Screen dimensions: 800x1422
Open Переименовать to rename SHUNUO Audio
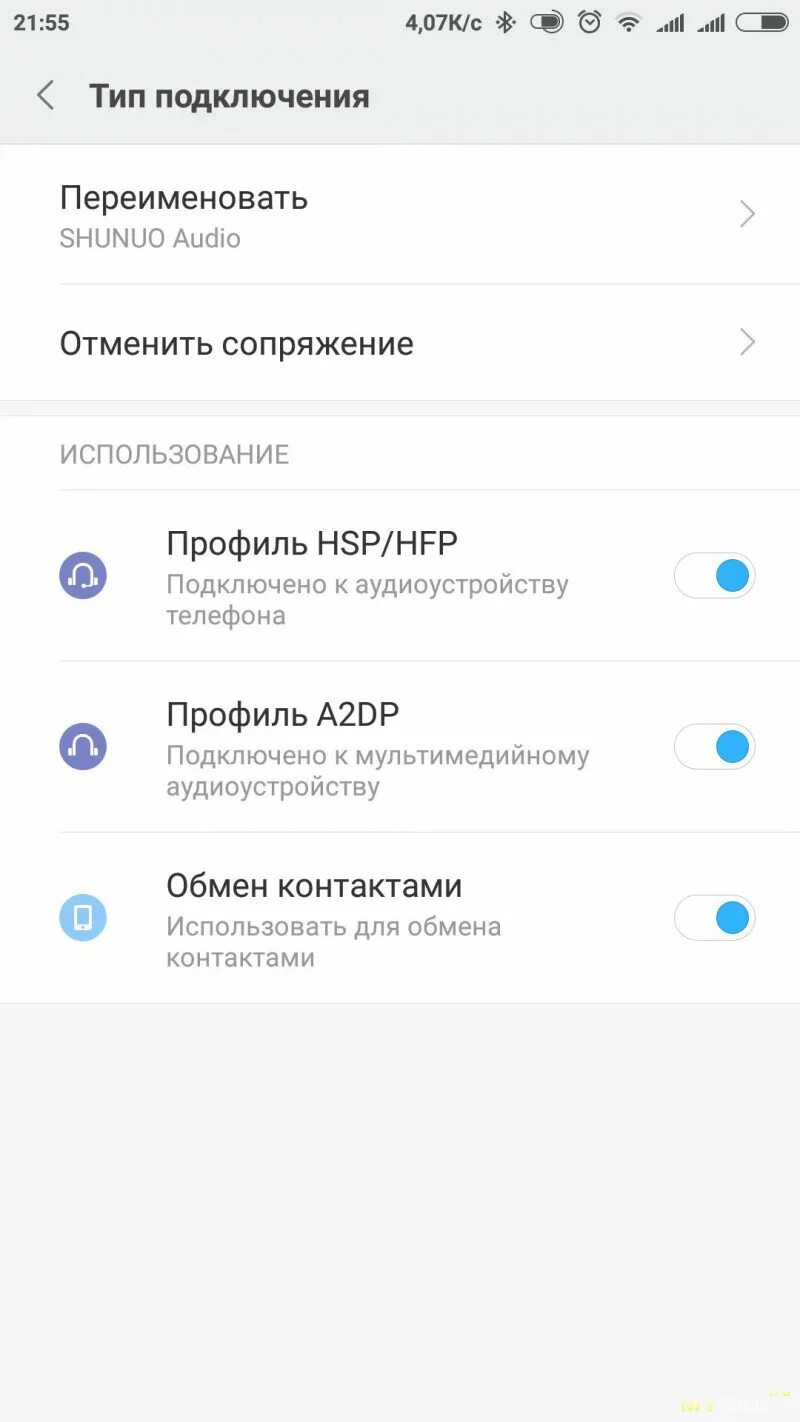click(400, 215)
